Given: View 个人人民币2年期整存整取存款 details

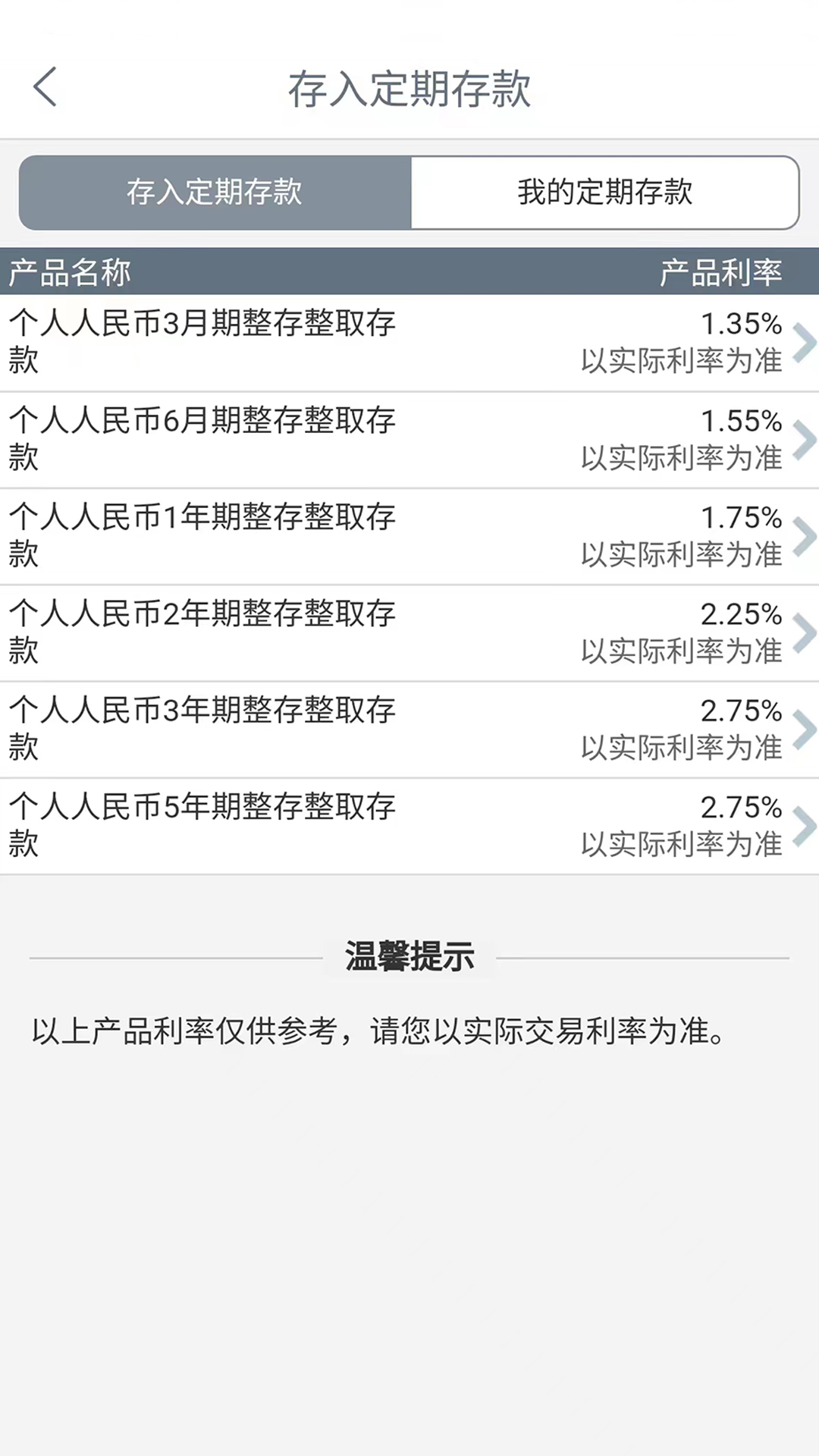Looking at the screenshot, I should tap(409, 632).
